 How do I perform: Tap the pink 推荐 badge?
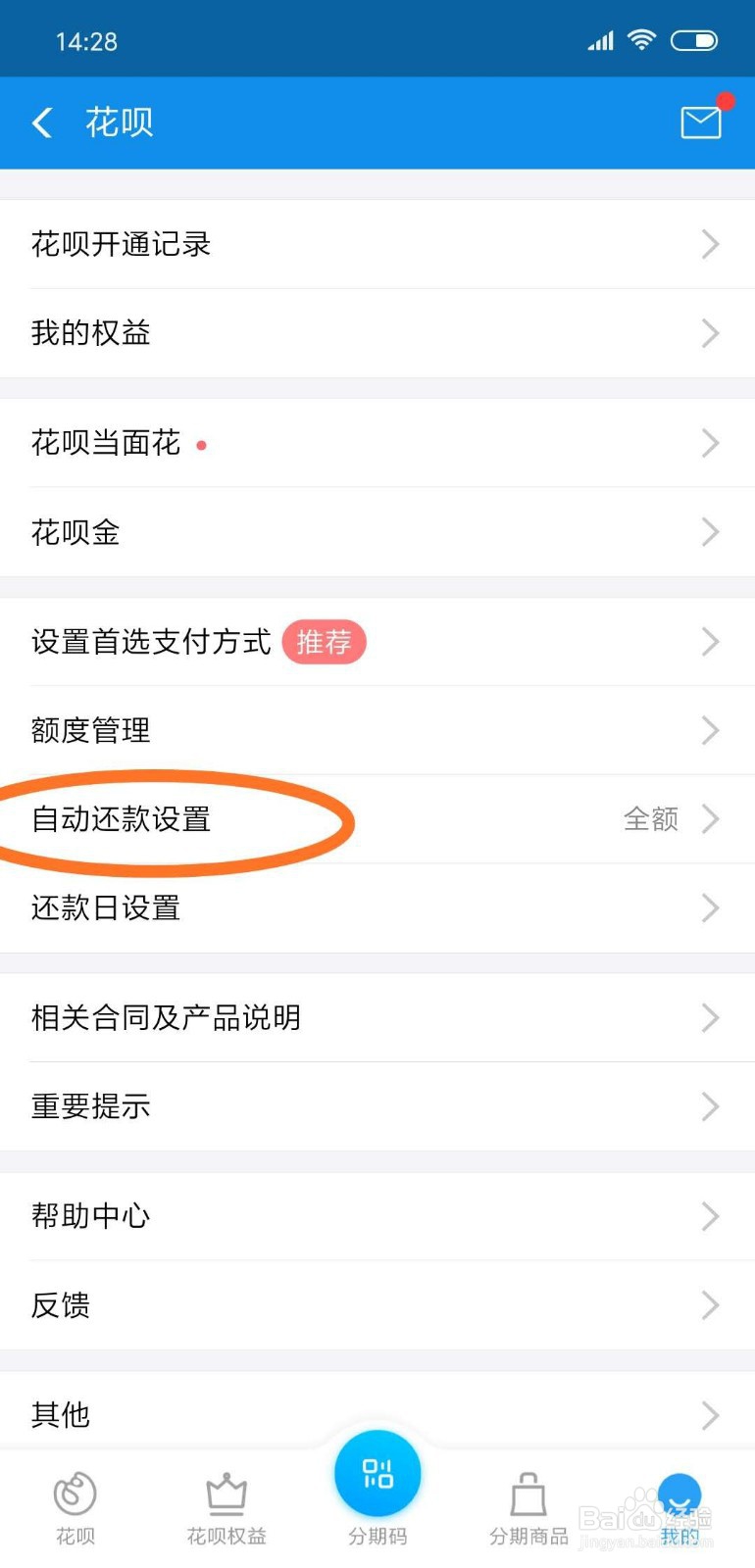click(325, 642)
